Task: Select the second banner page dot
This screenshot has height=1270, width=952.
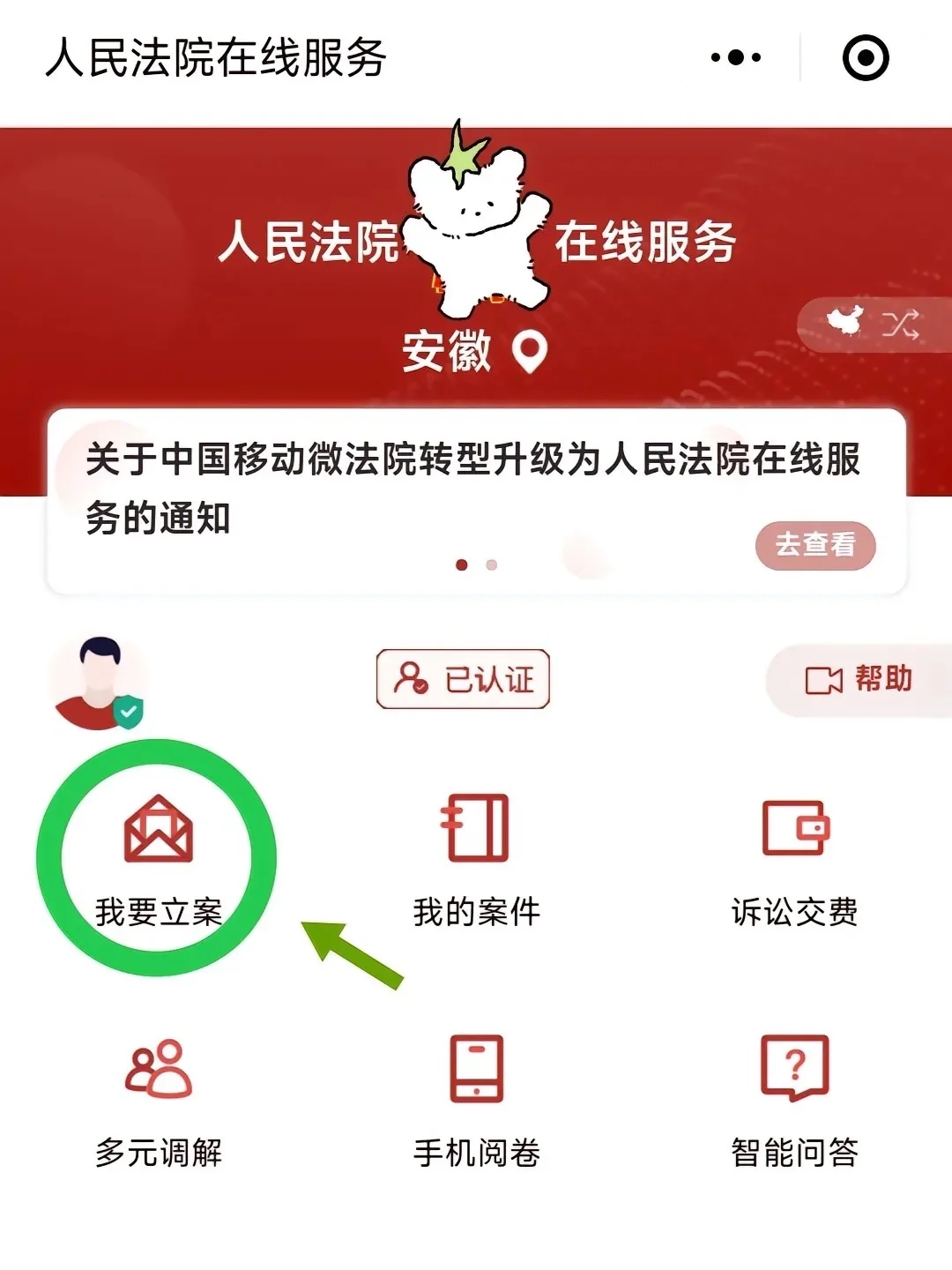Action: coord(492,565)
